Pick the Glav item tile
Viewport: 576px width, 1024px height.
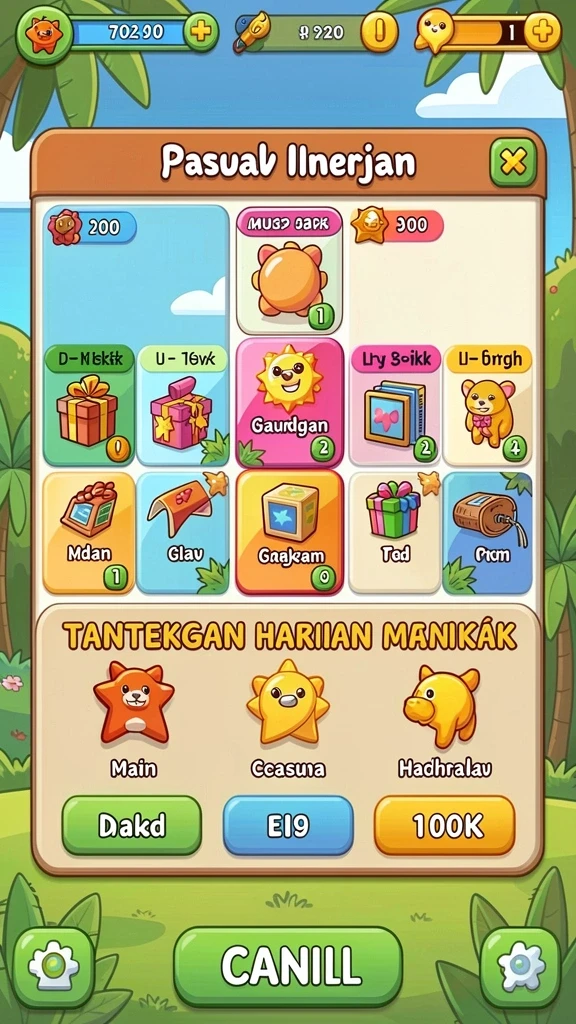[183, 533]
